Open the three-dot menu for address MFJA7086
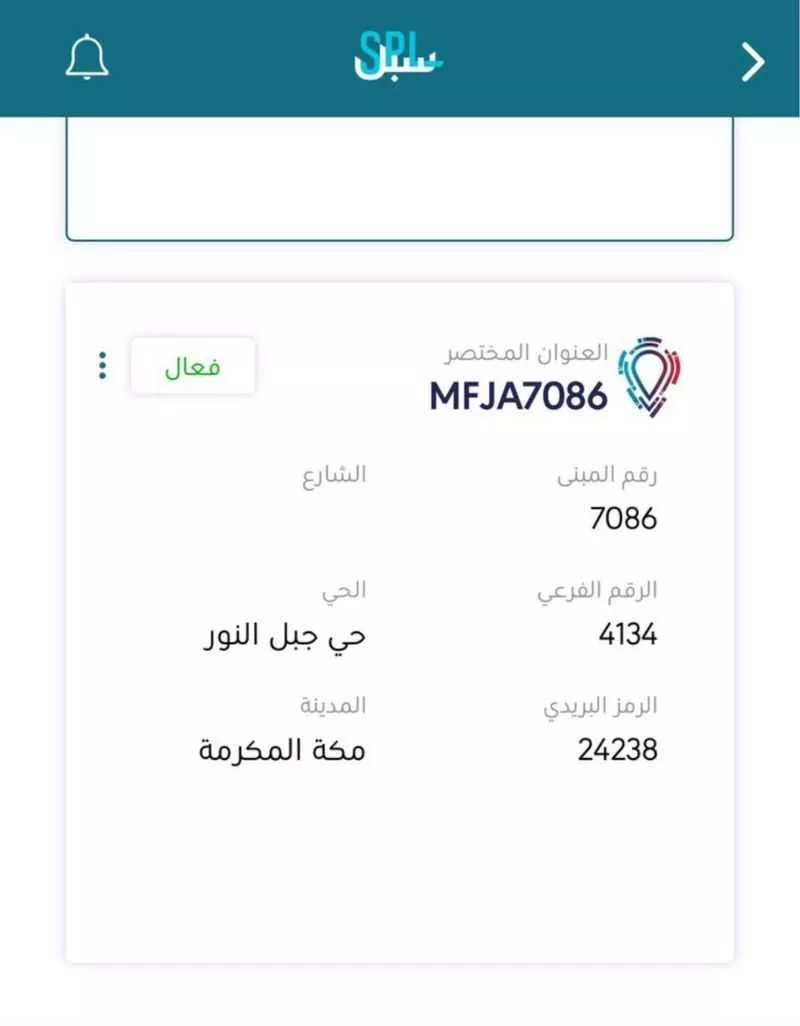 102,366
